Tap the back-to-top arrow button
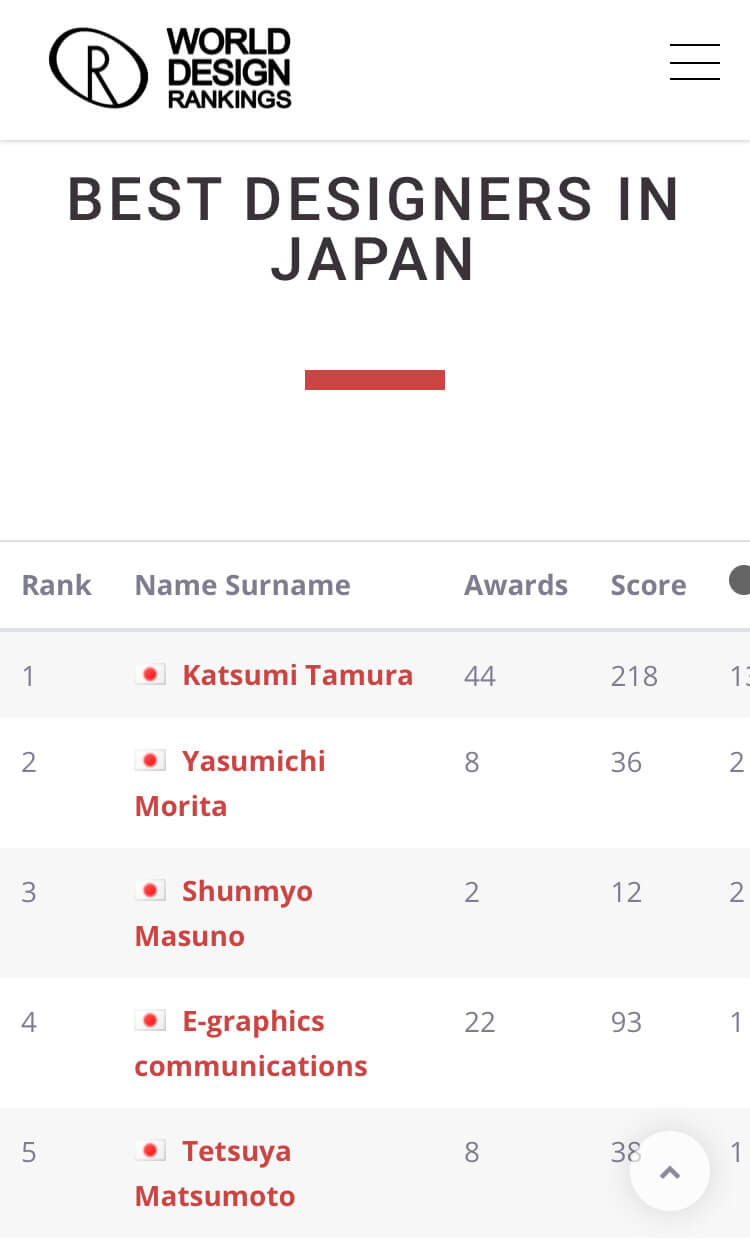This screenshot has width=750, height=1251. (x=670, y=1171)
